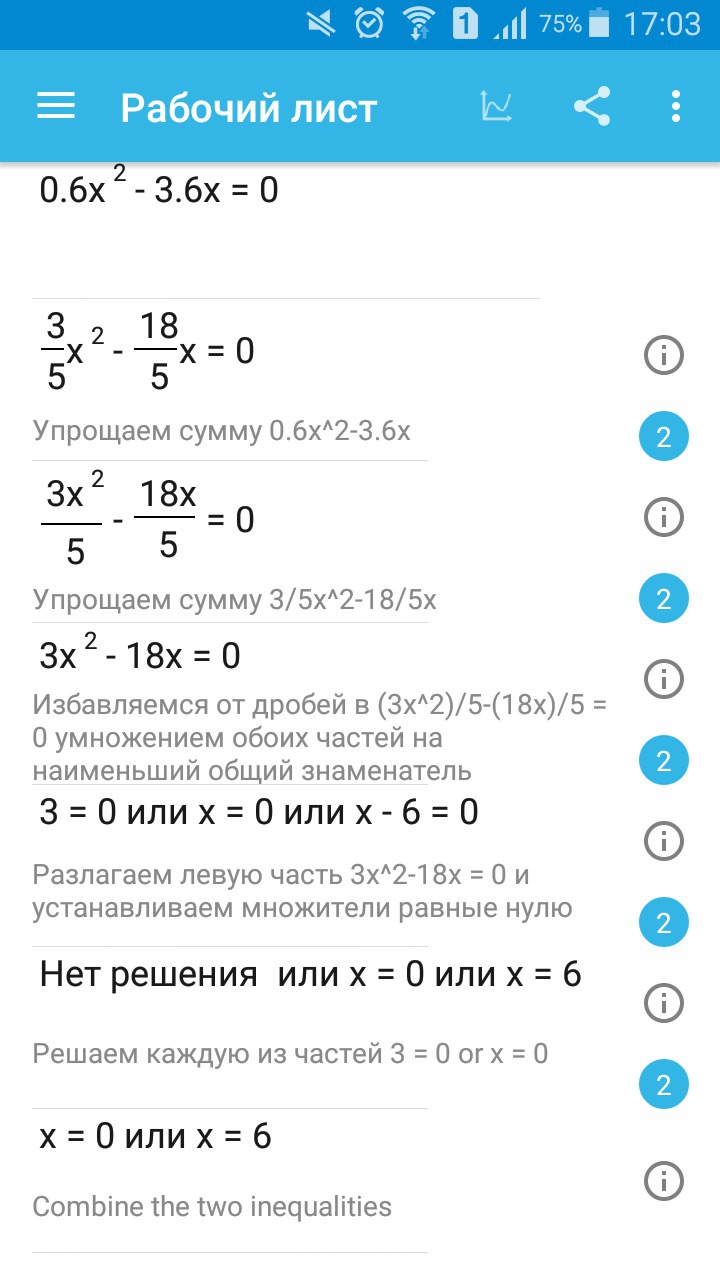Open the hamburger navigation menu

pyautogui.click(x=56, y=107)
